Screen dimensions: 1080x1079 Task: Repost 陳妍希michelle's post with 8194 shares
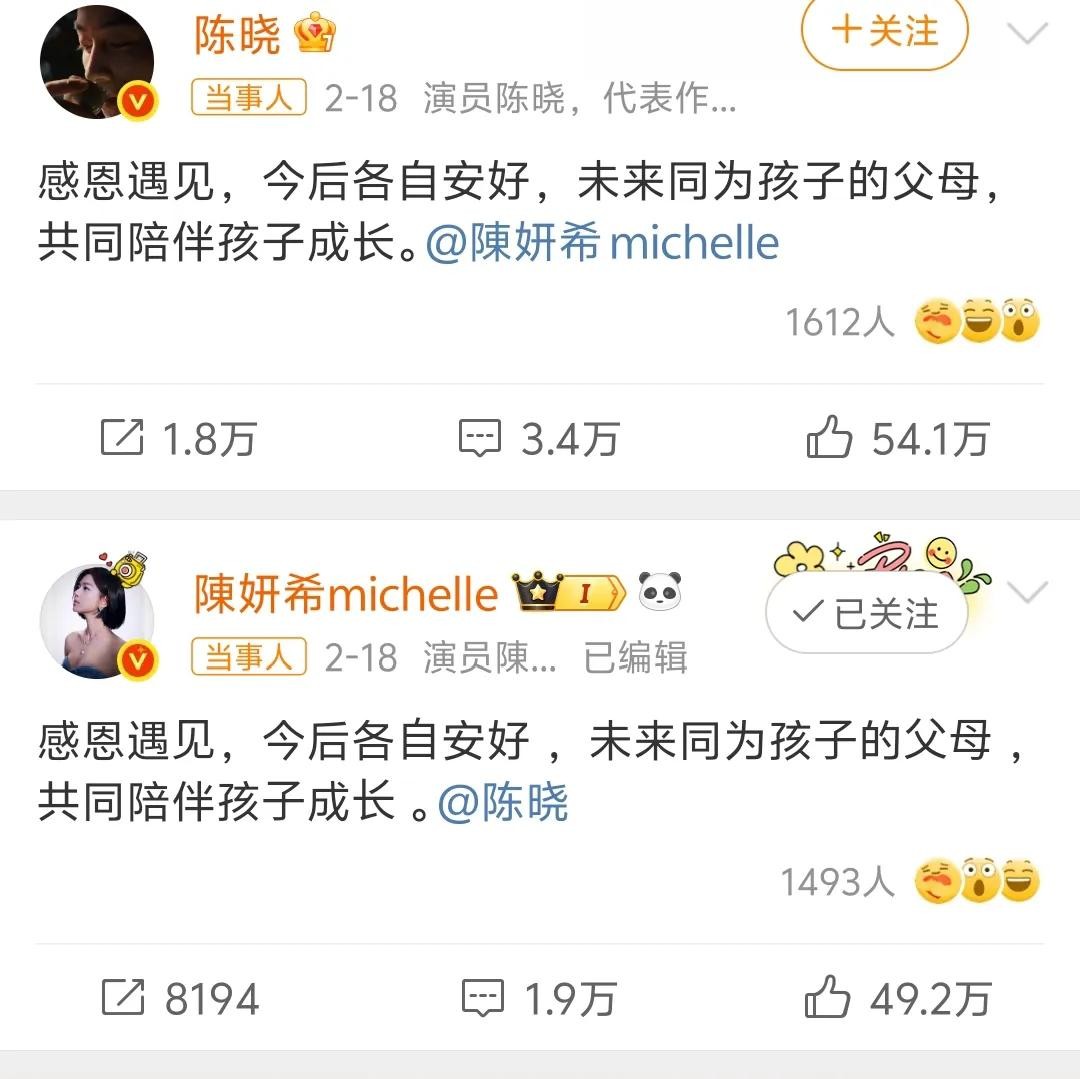pos(180,999)
